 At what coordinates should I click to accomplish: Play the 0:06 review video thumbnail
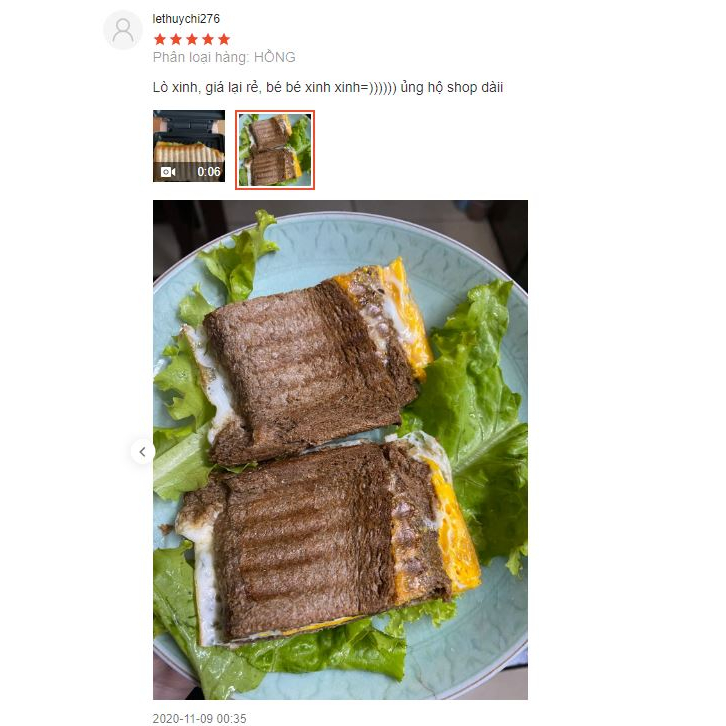(189, 147)
